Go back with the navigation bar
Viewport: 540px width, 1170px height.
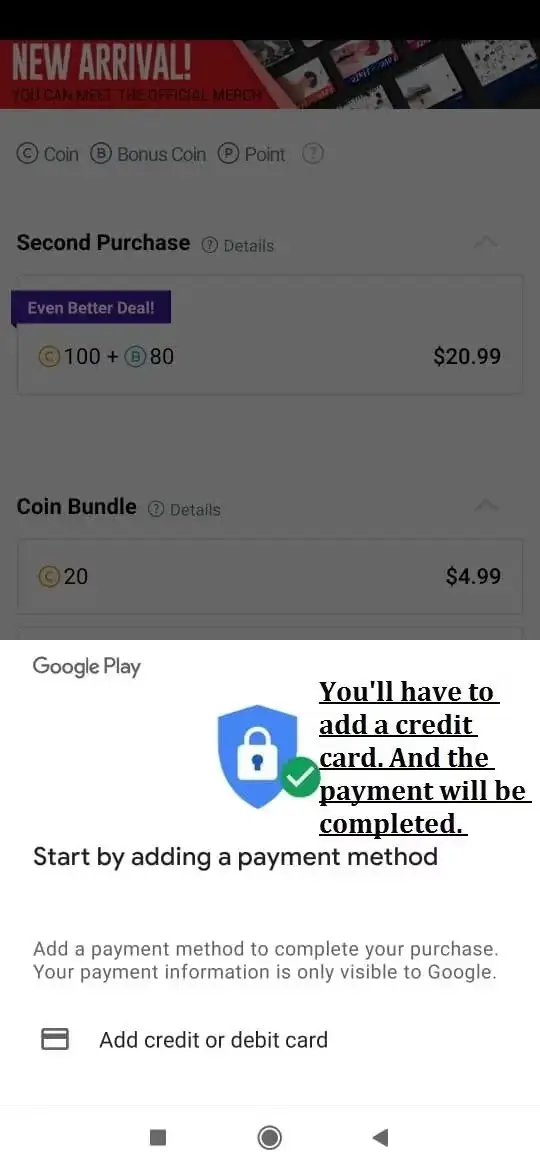tap(380, 1137)
